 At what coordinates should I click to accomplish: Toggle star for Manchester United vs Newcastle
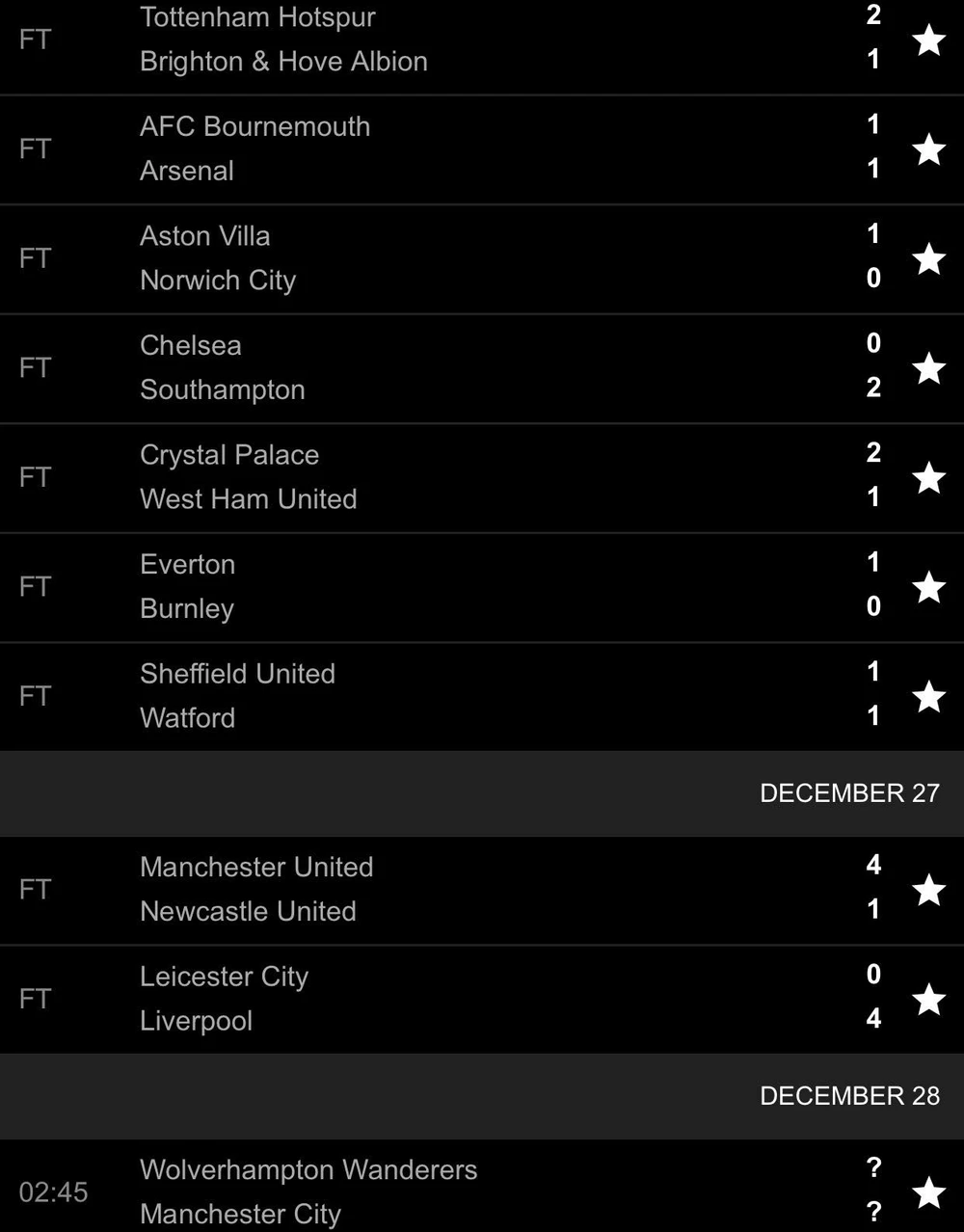pos(928,890)
